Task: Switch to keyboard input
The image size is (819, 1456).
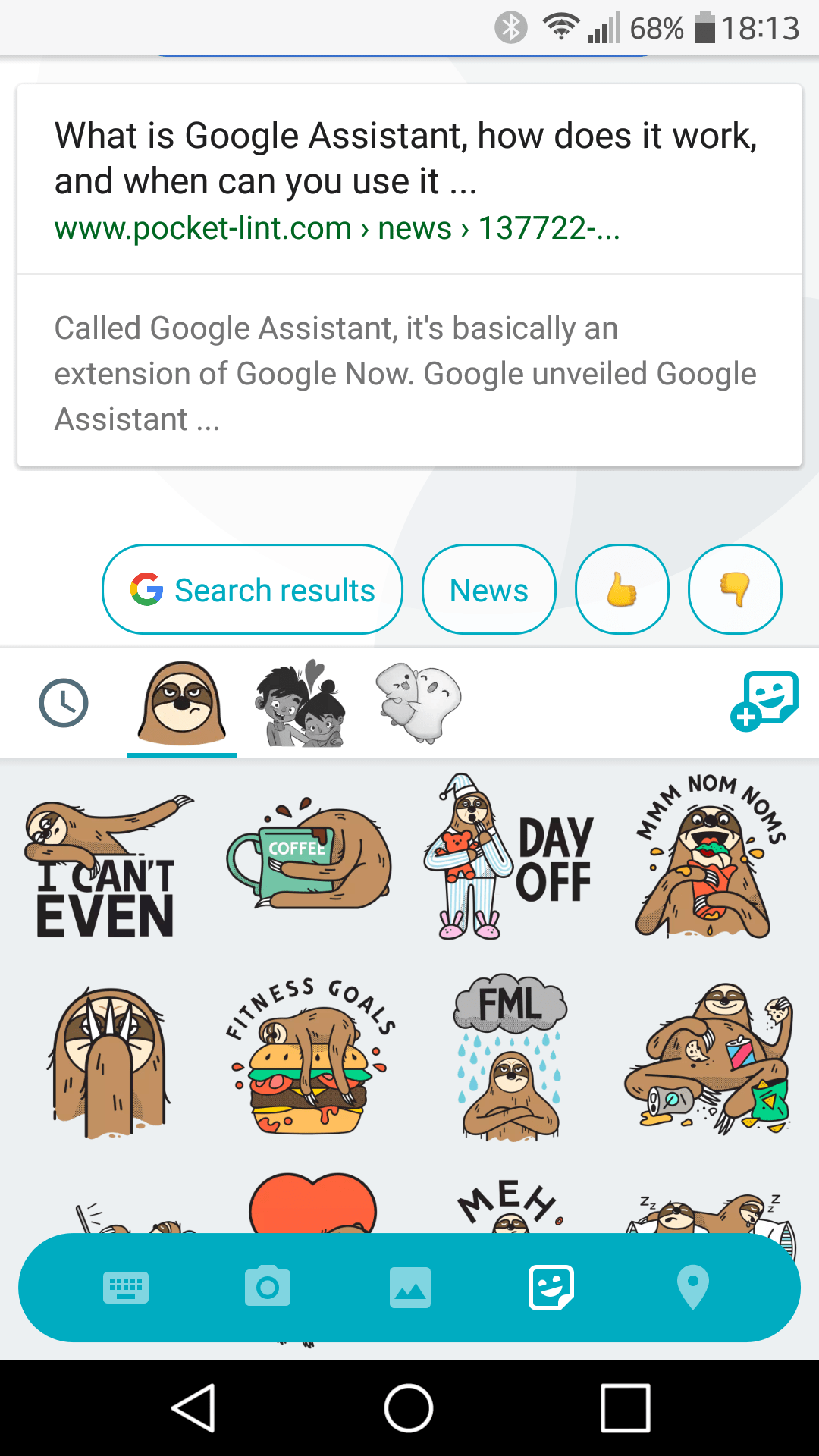Action: 126,1288
